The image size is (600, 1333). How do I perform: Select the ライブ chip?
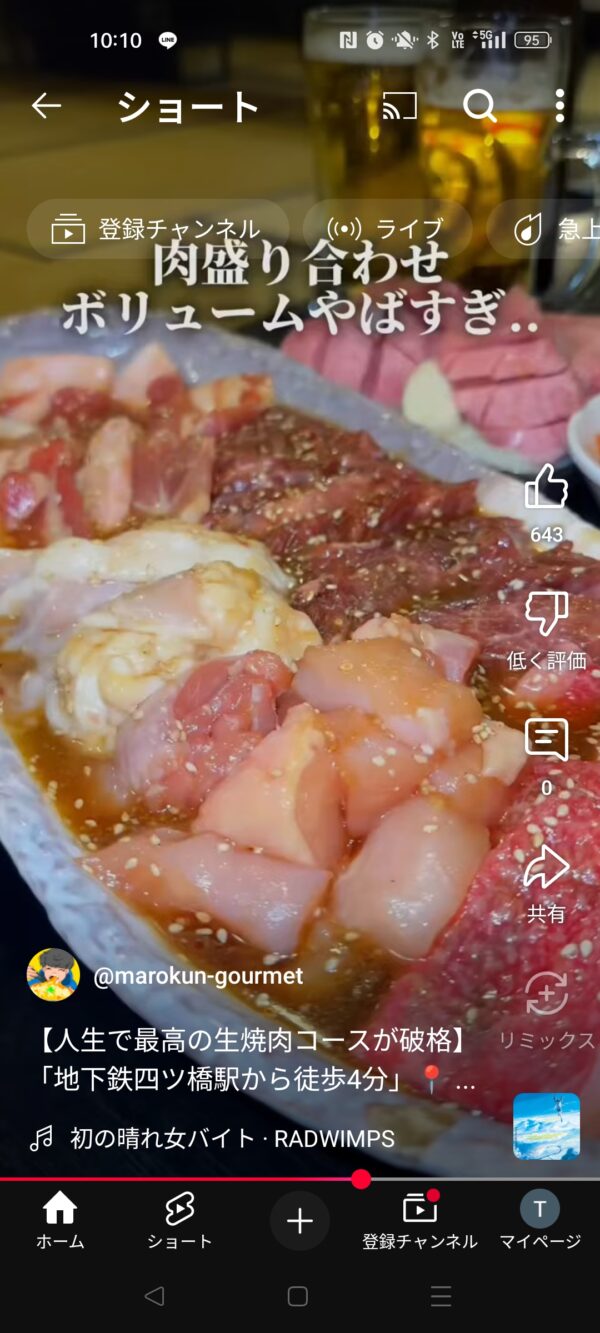[387, 230]
